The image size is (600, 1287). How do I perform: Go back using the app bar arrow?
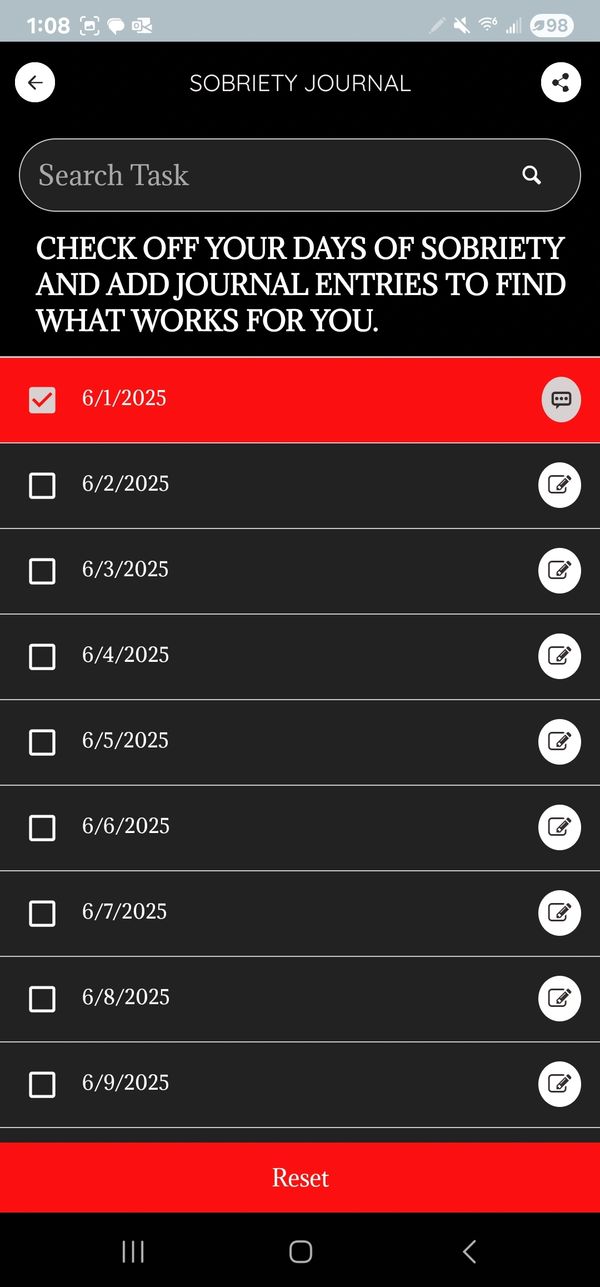point(35,83)
